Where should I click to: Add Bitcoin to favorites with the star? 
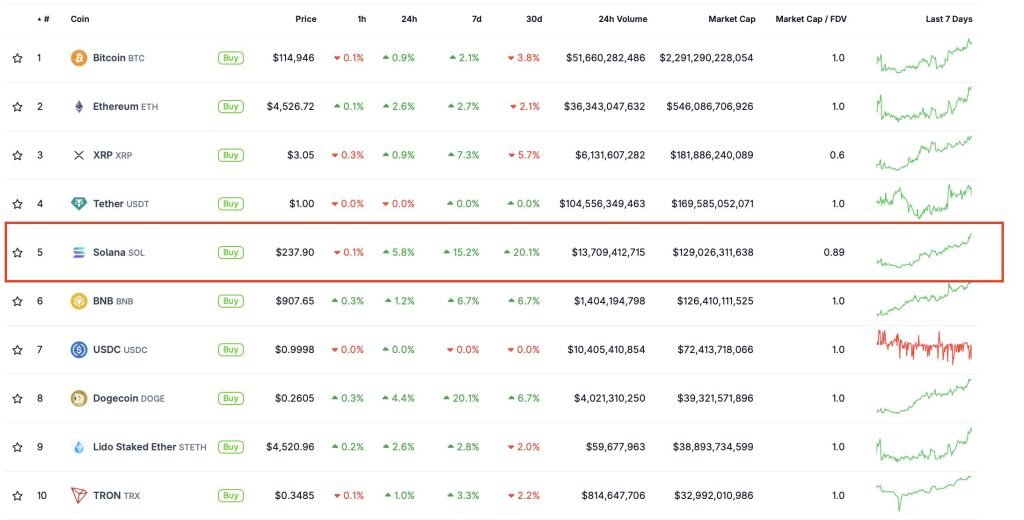(17, 58)
